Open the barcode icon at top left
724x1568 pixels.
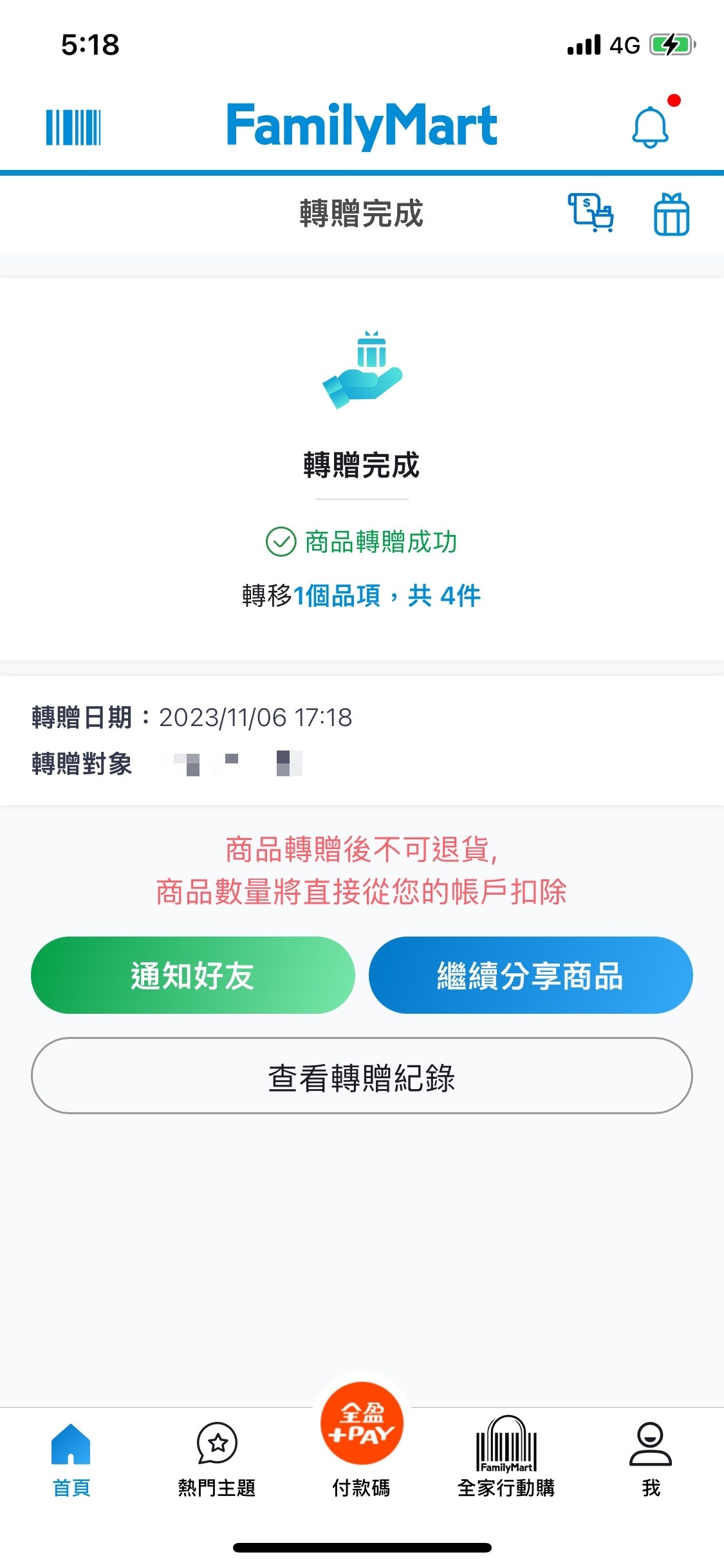73,127
